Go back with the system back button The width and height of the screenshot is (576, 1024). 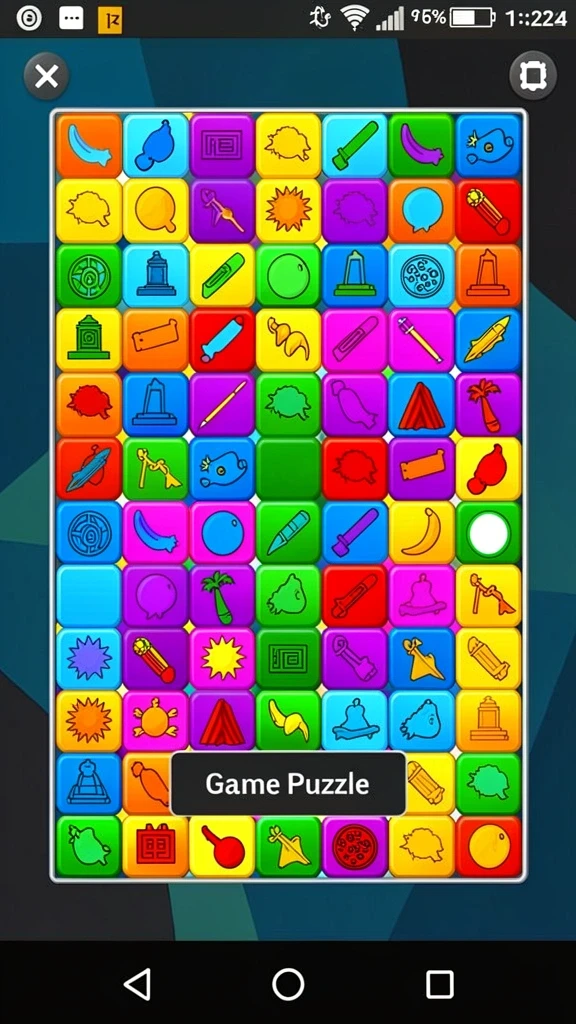click(138, 984)
